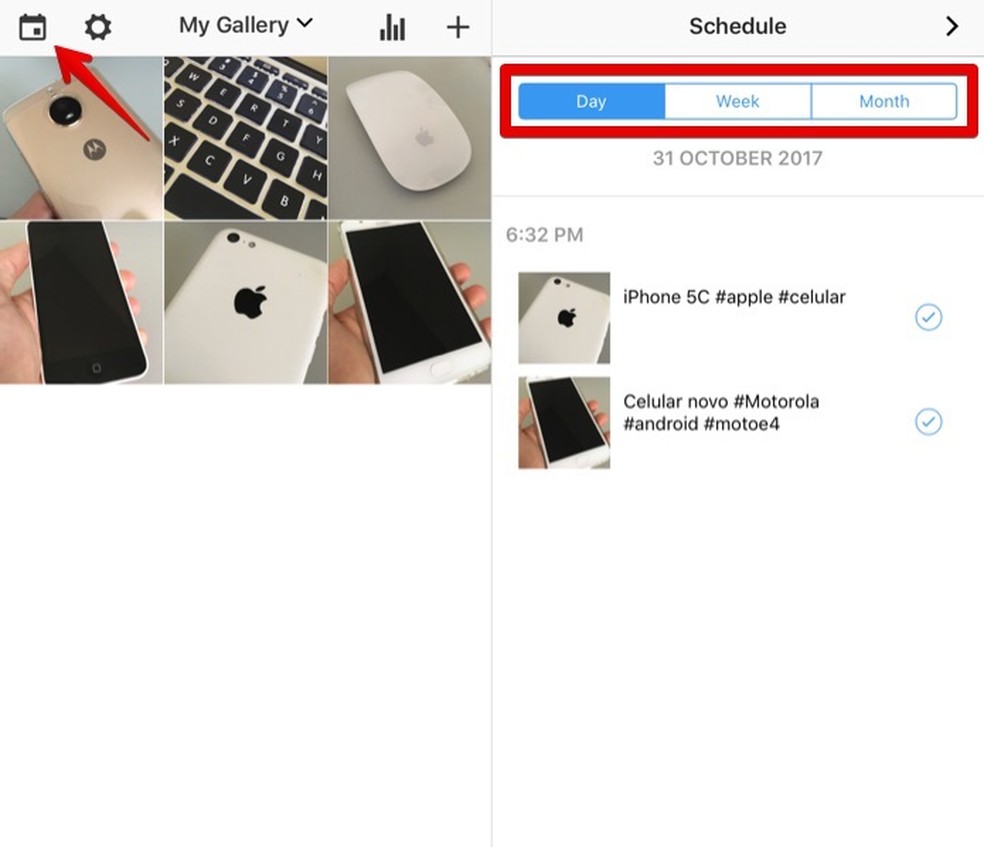984x847 pixels.
Task: Switch to the Month view
Action: click(x=884, y=101)
